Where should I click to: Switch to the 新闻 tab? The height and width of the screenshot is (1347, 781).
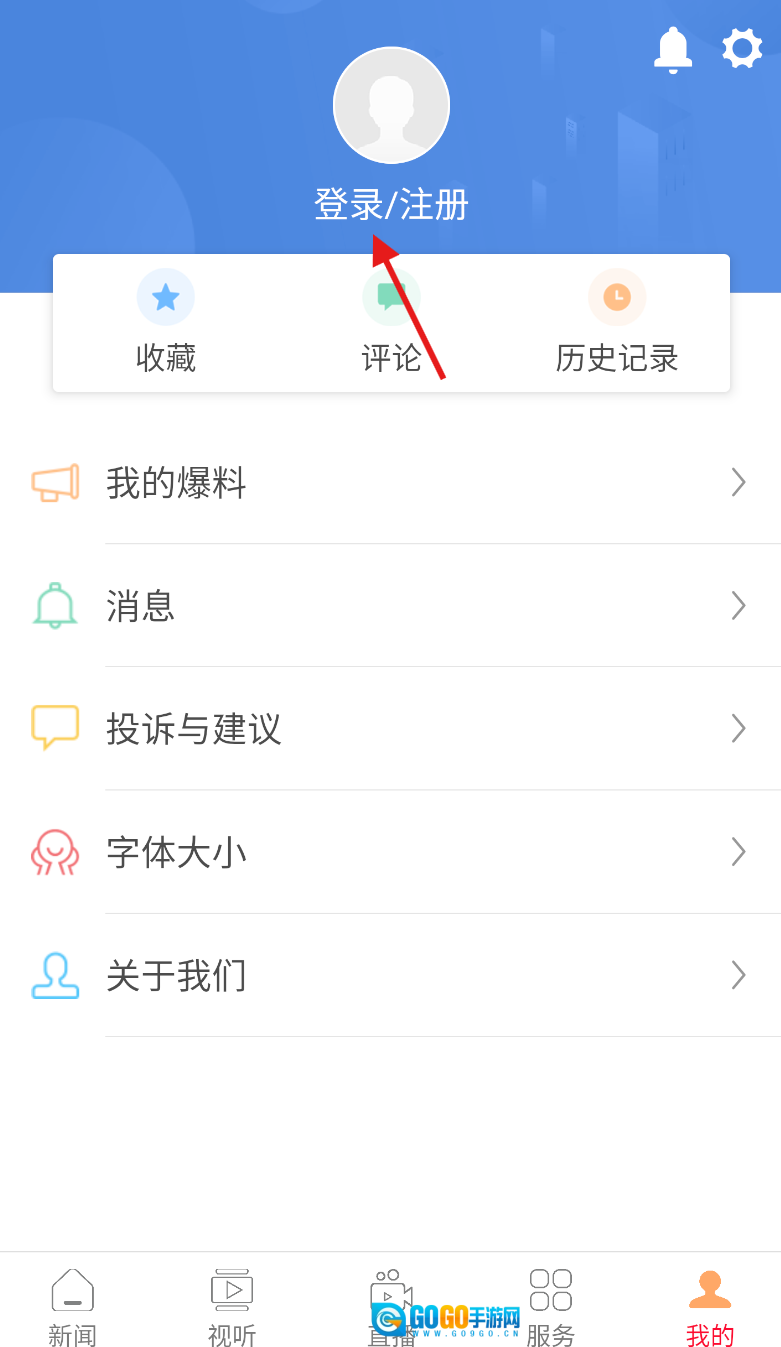(73, 1307)
